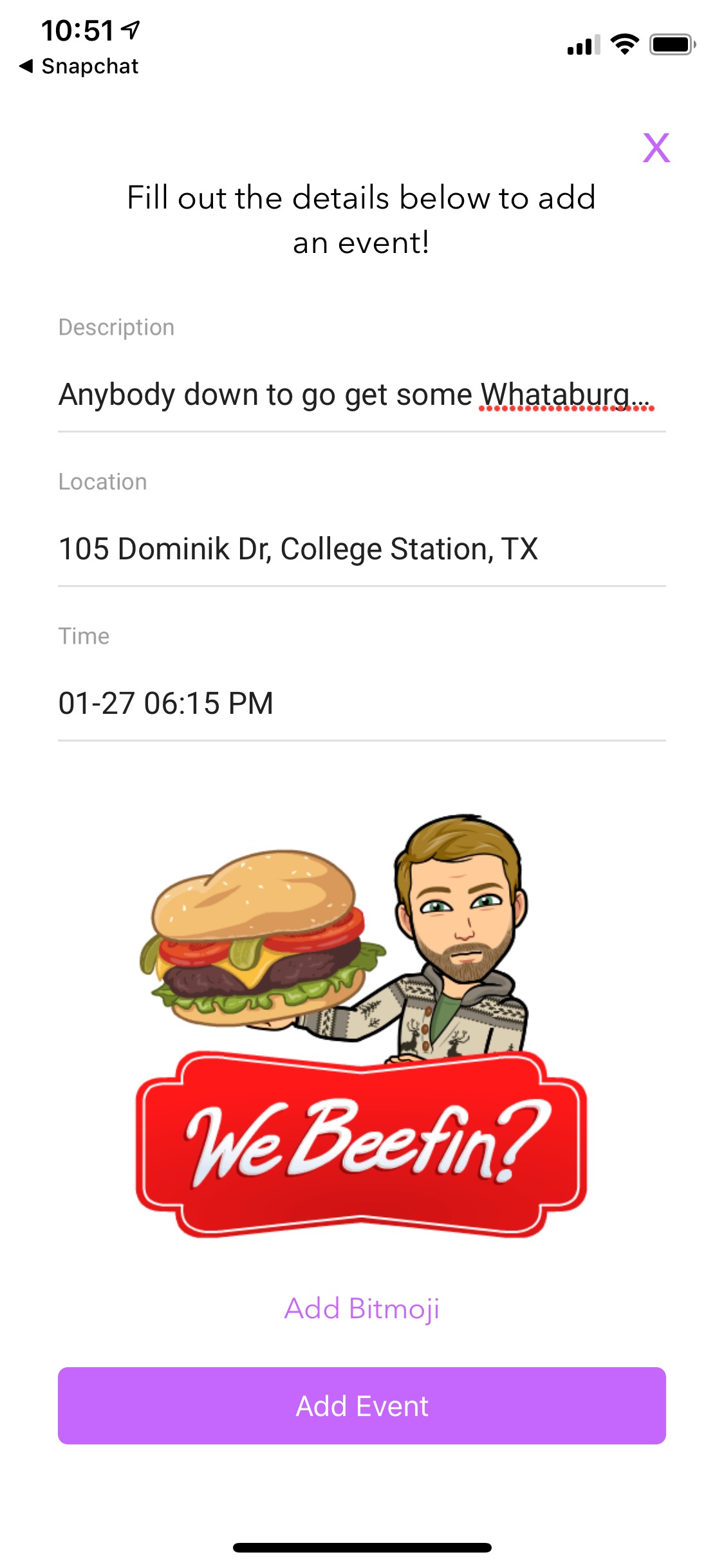
Task: Tap the Add Bitmoji link
Action: point(362,1309)
